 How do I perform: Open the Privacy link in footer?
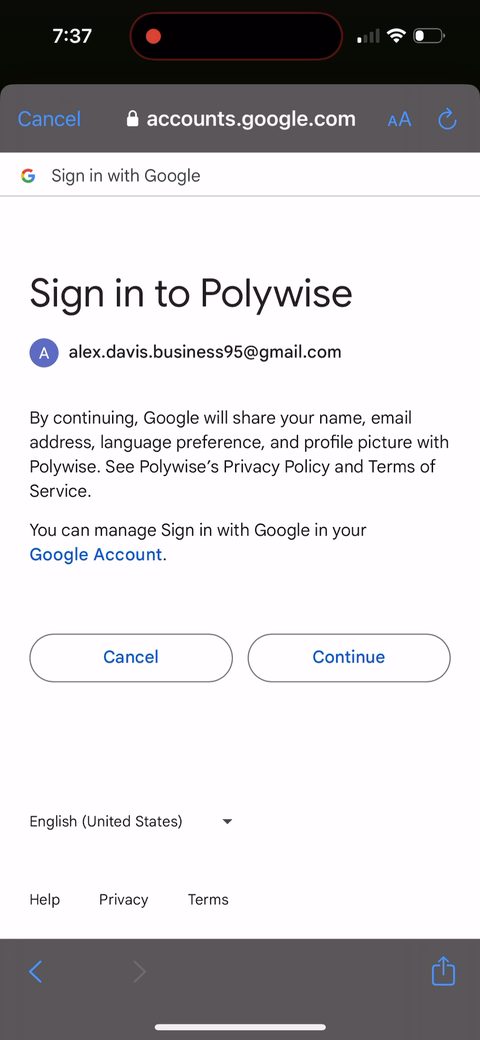click(x=123, y=899)
